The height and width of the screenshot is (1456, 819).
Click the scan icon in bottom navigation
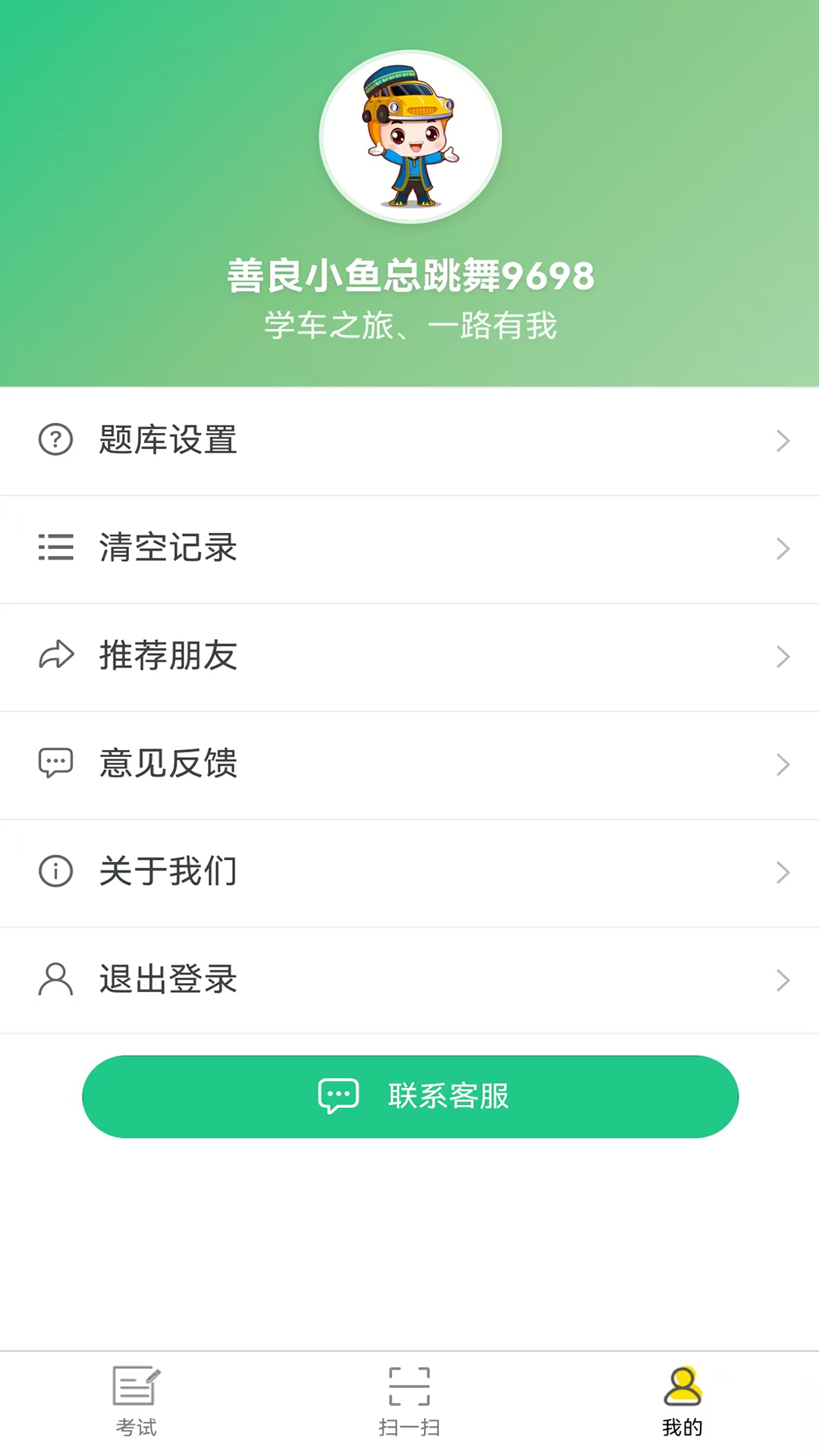click(x=409, y=1386)
